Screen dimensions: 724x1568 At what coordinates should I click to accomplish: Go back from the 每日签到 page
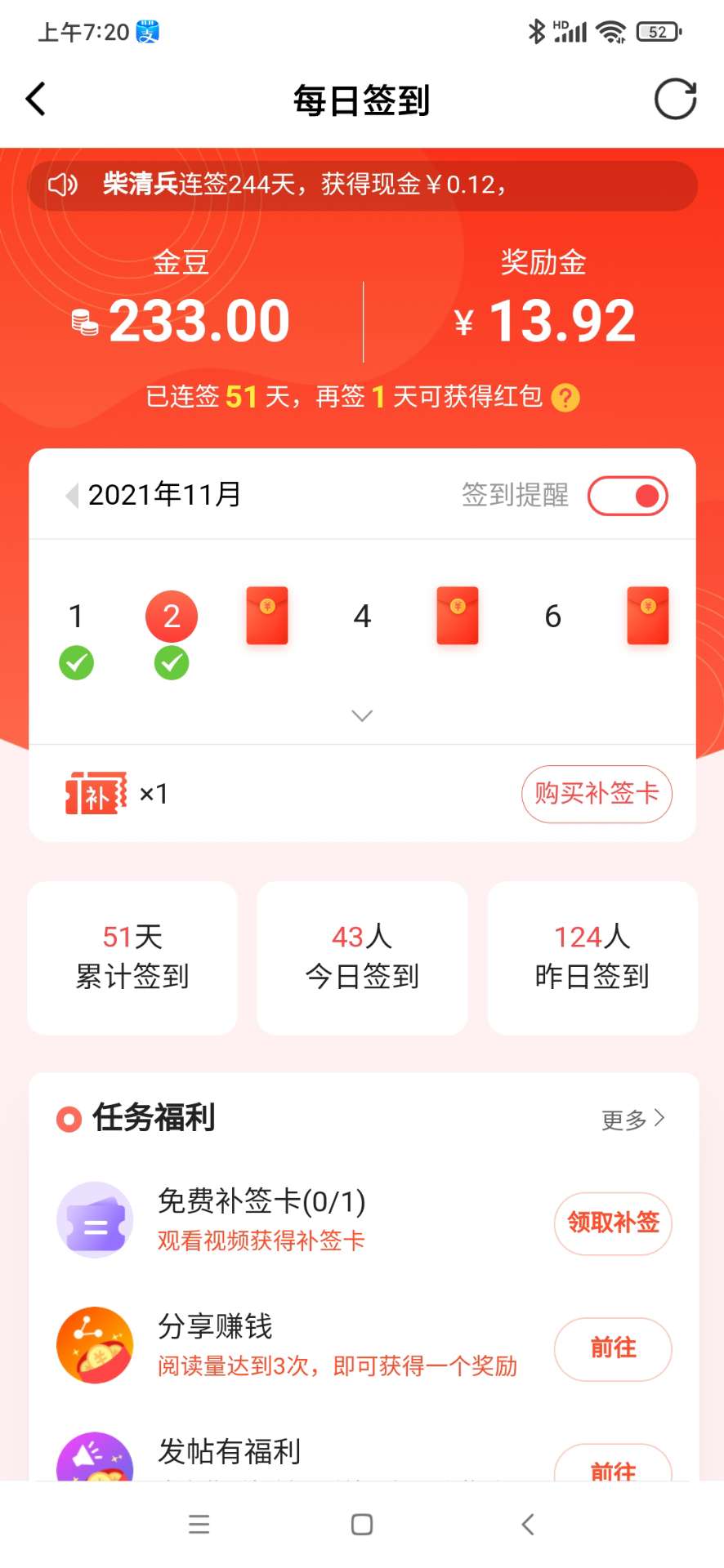pyautogui.click(x=36, y=100)
